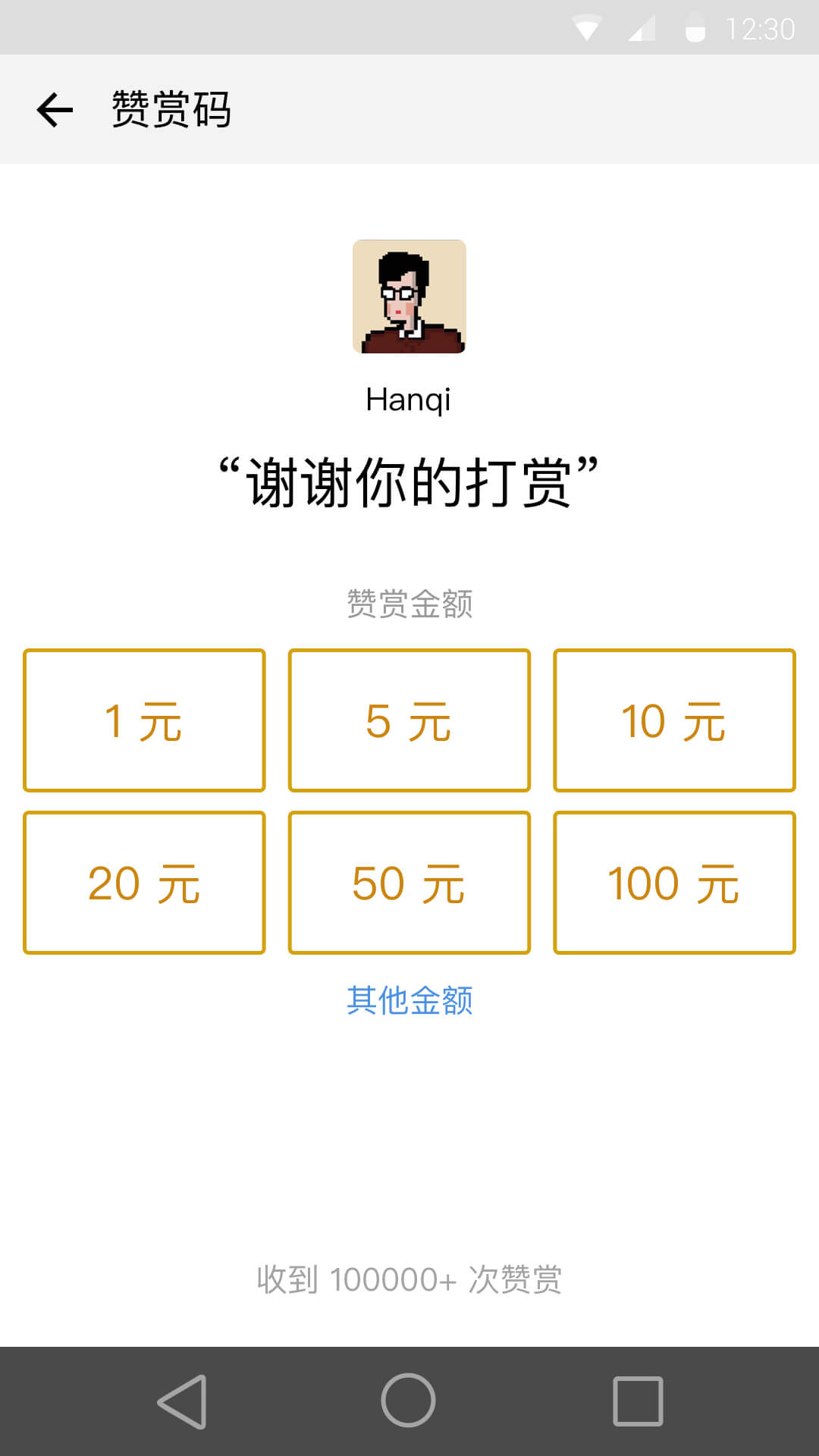This screenshot has width=819, height=1456.
Task: Tap the system home button
Action: pyautogui.click(x=408, y=1401)
